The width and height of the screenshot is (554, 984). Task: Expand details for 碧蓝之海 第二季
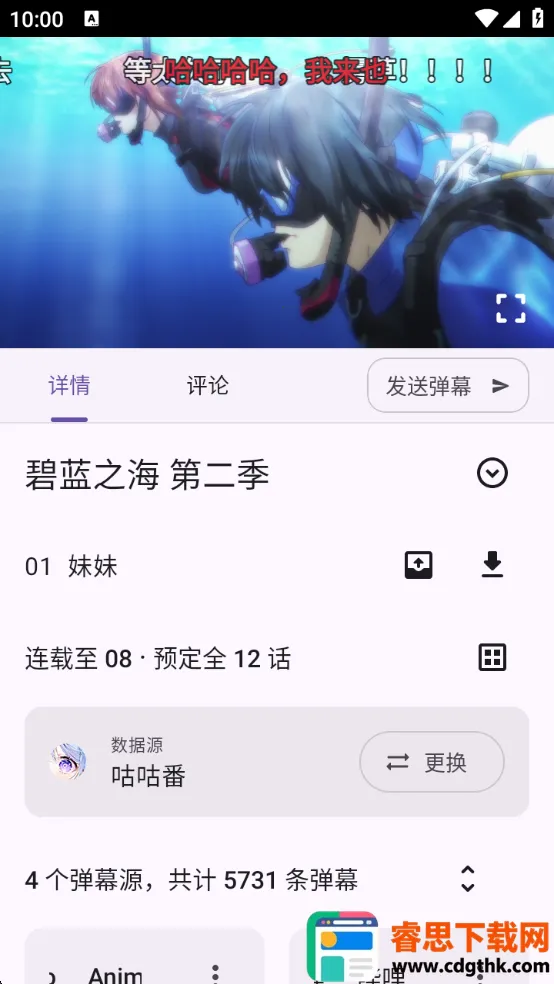click(493, 473)
